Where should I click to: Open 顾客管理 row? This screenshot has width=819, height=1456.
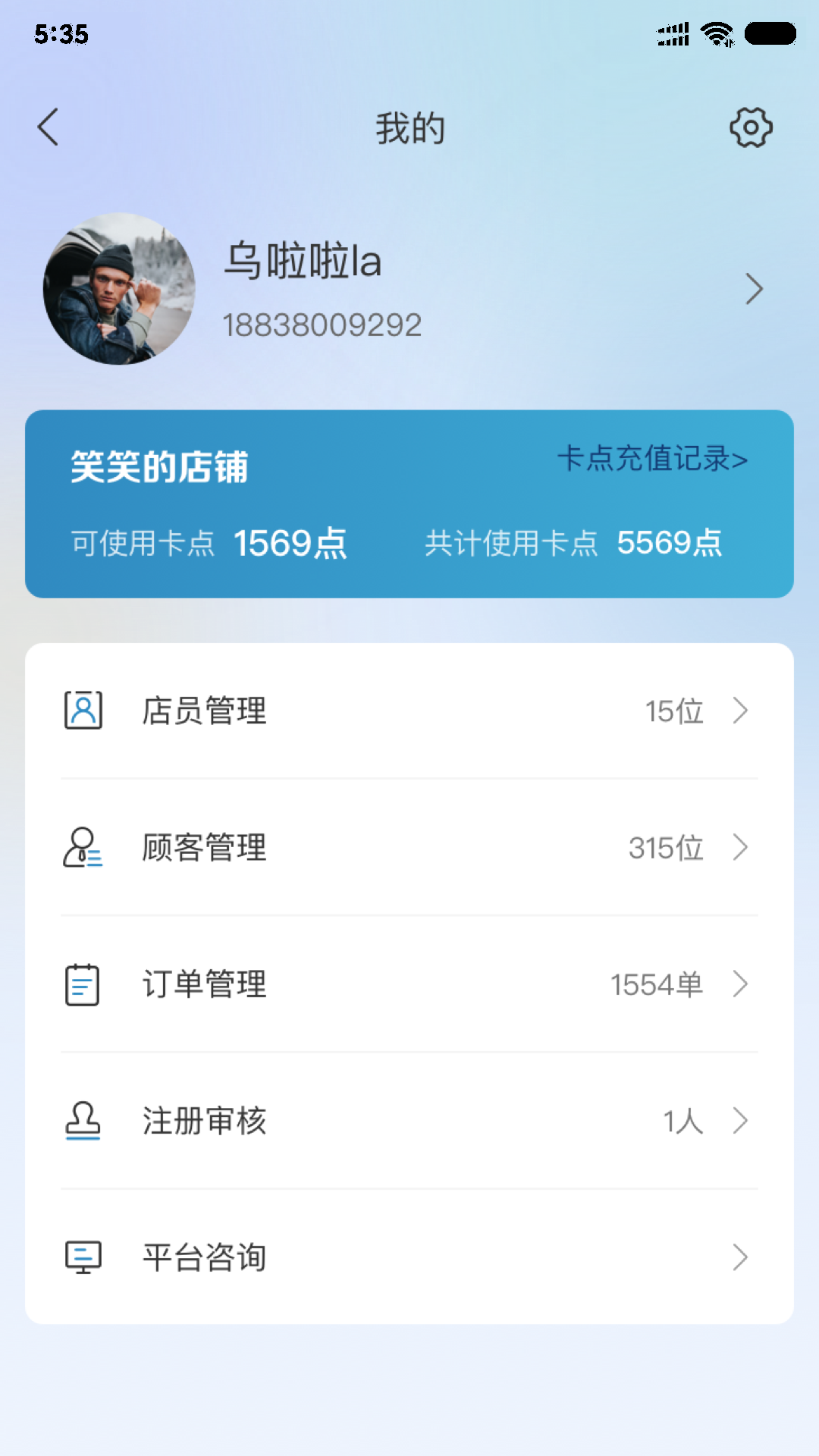click(x=409, y=848)
